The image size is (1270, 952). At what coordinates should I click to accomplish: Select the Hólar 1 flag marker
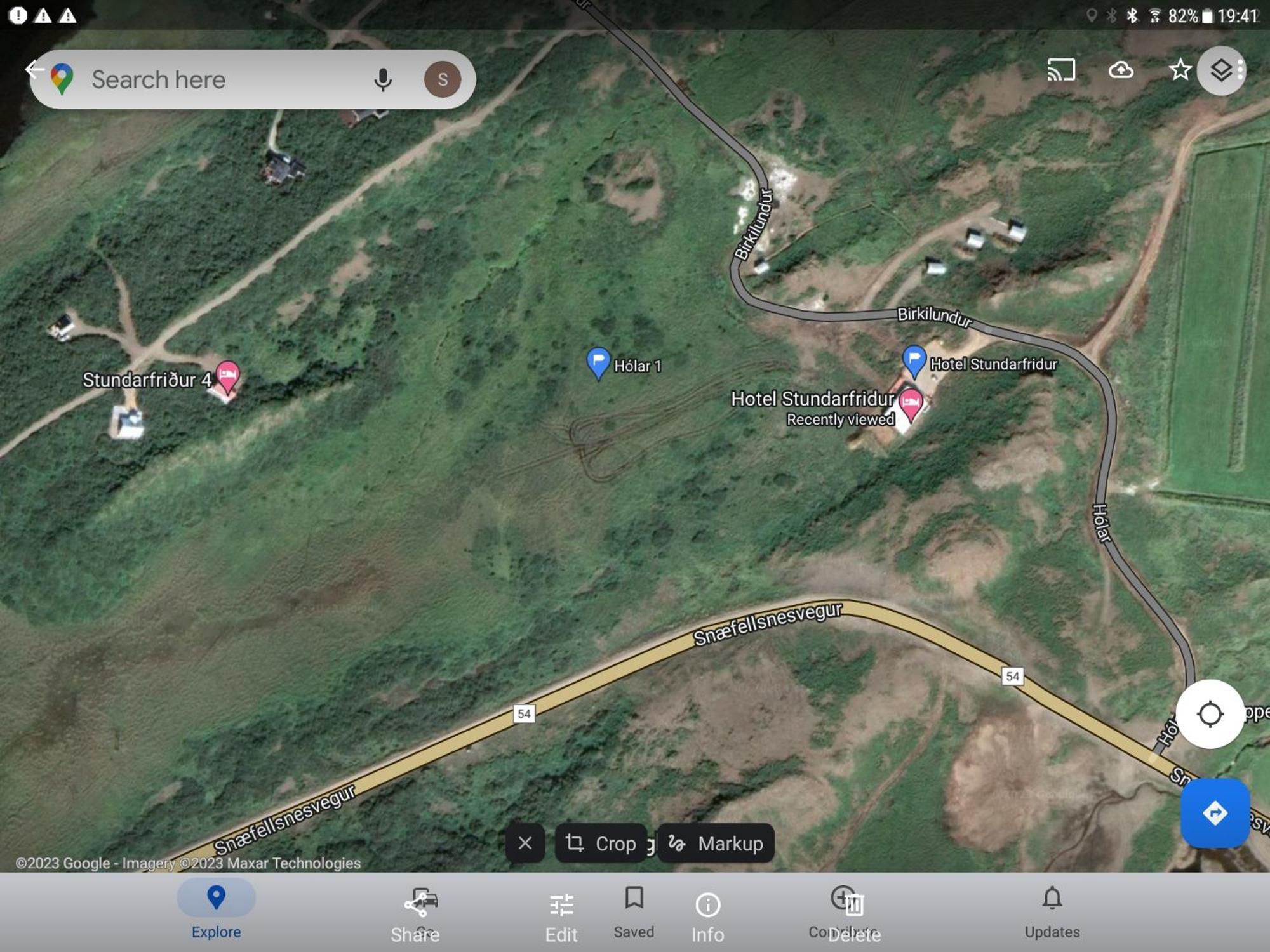(598, 362)
